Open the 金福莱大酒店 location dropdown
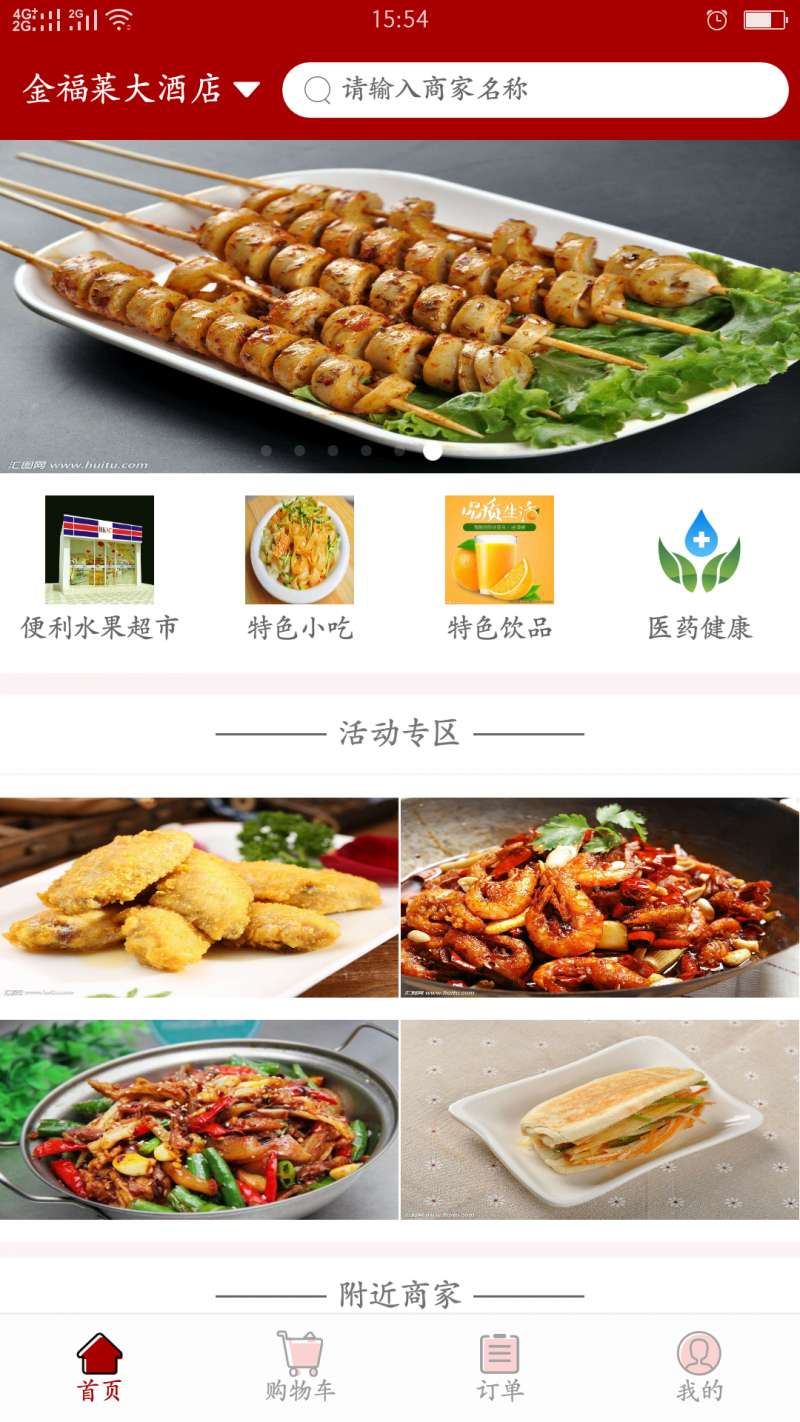 pyautogui.click(x=141, y=89)
